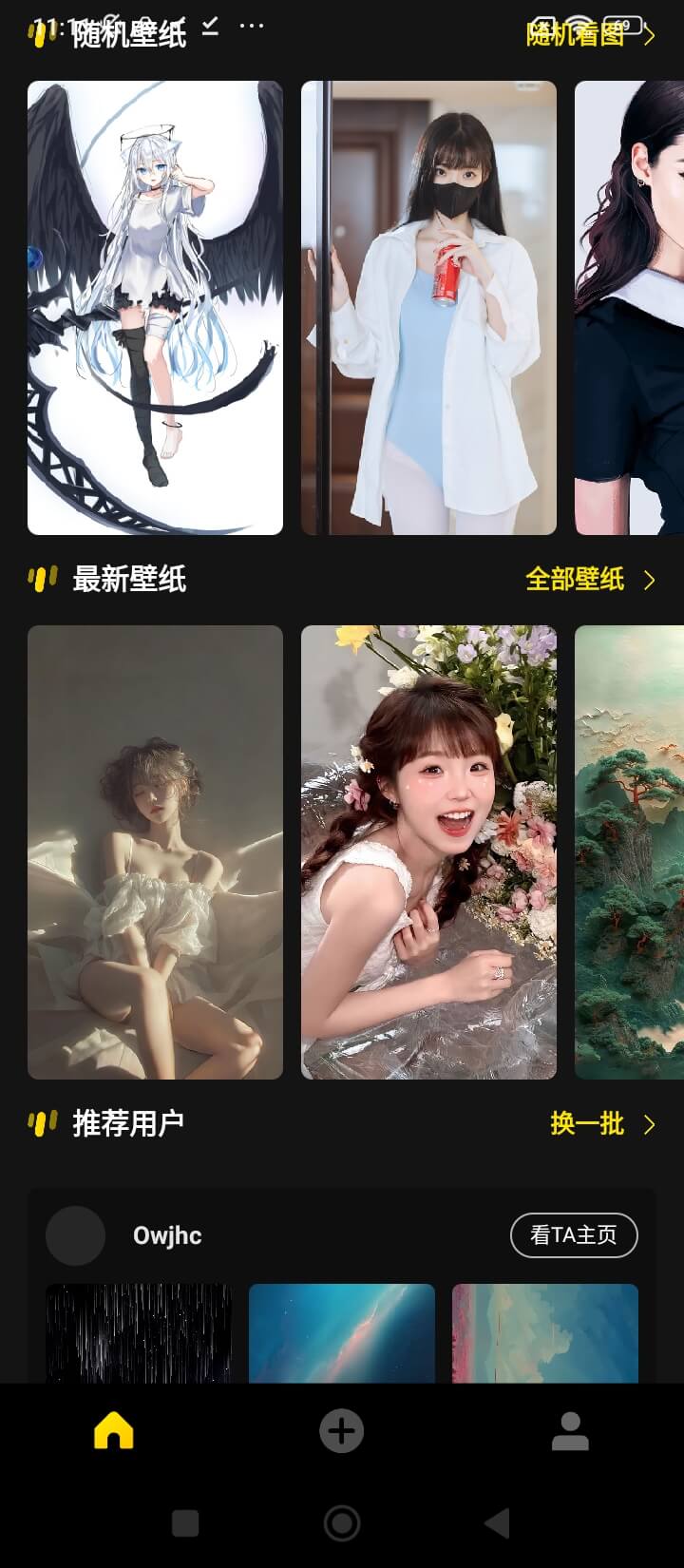Open Owjhc's blue sky wallpaper

tap(342, 1332)
